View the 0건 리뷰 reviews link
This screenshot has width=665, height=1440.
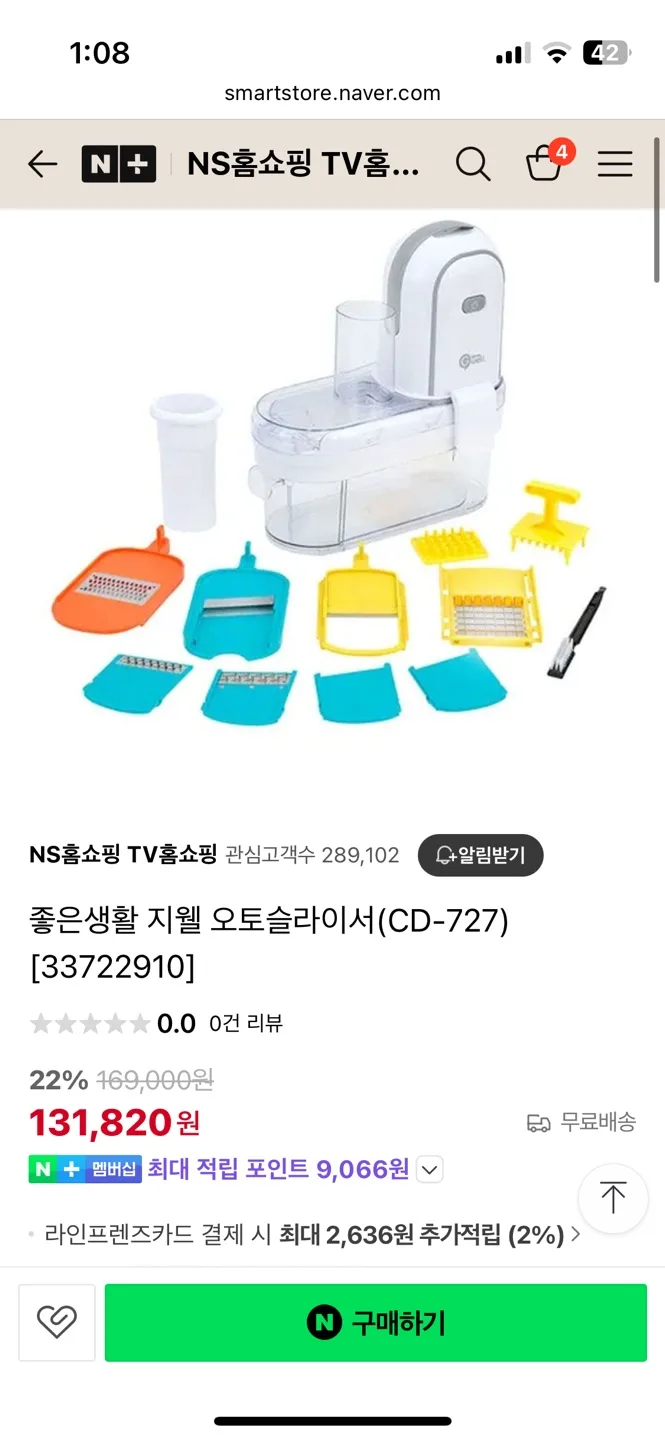coord(246,1023)
